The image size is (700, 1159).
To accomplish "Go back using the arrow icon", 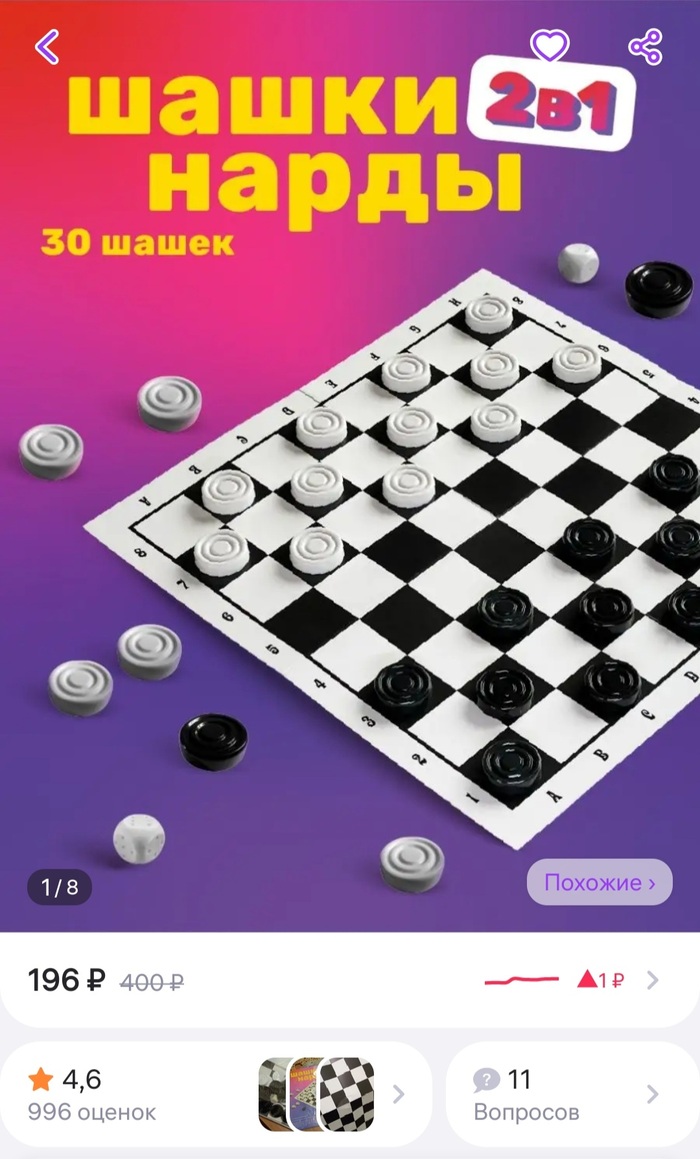I will pos(47,46).
